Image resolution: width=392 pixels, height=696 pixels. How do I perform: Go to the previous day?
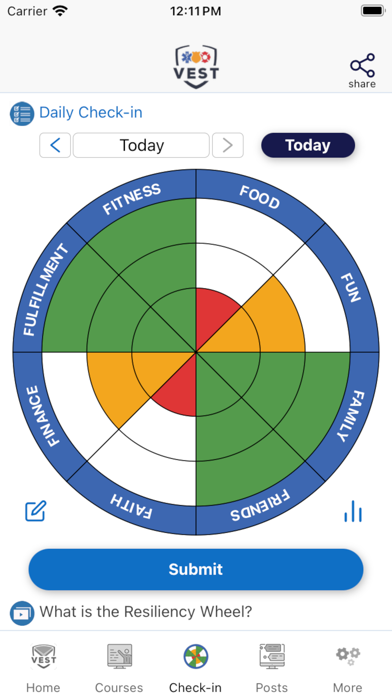[55, 145]
